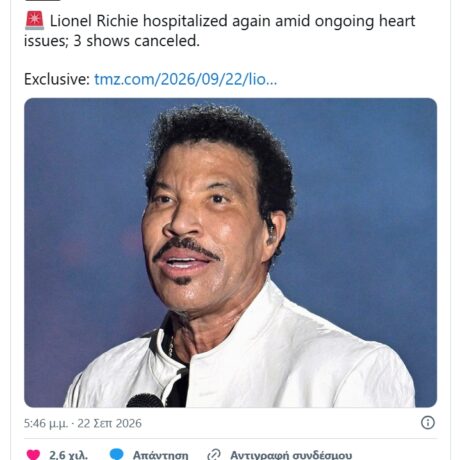Reply via the Απάντηση button
This screenshot has height=460, width=460.
149,455
